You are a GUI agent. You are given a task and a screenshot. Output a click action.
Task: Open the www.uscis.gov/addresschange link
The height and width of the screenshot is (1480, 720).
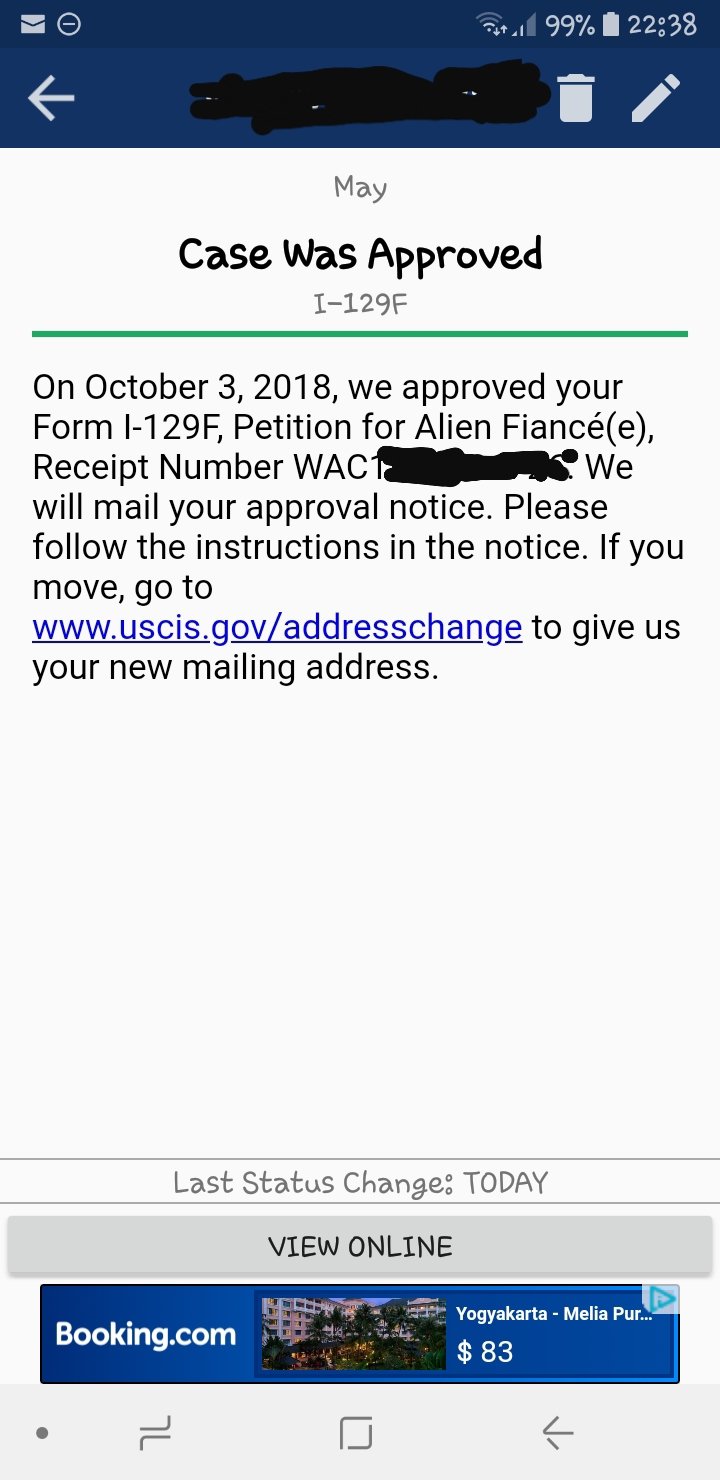click(277, 628)
